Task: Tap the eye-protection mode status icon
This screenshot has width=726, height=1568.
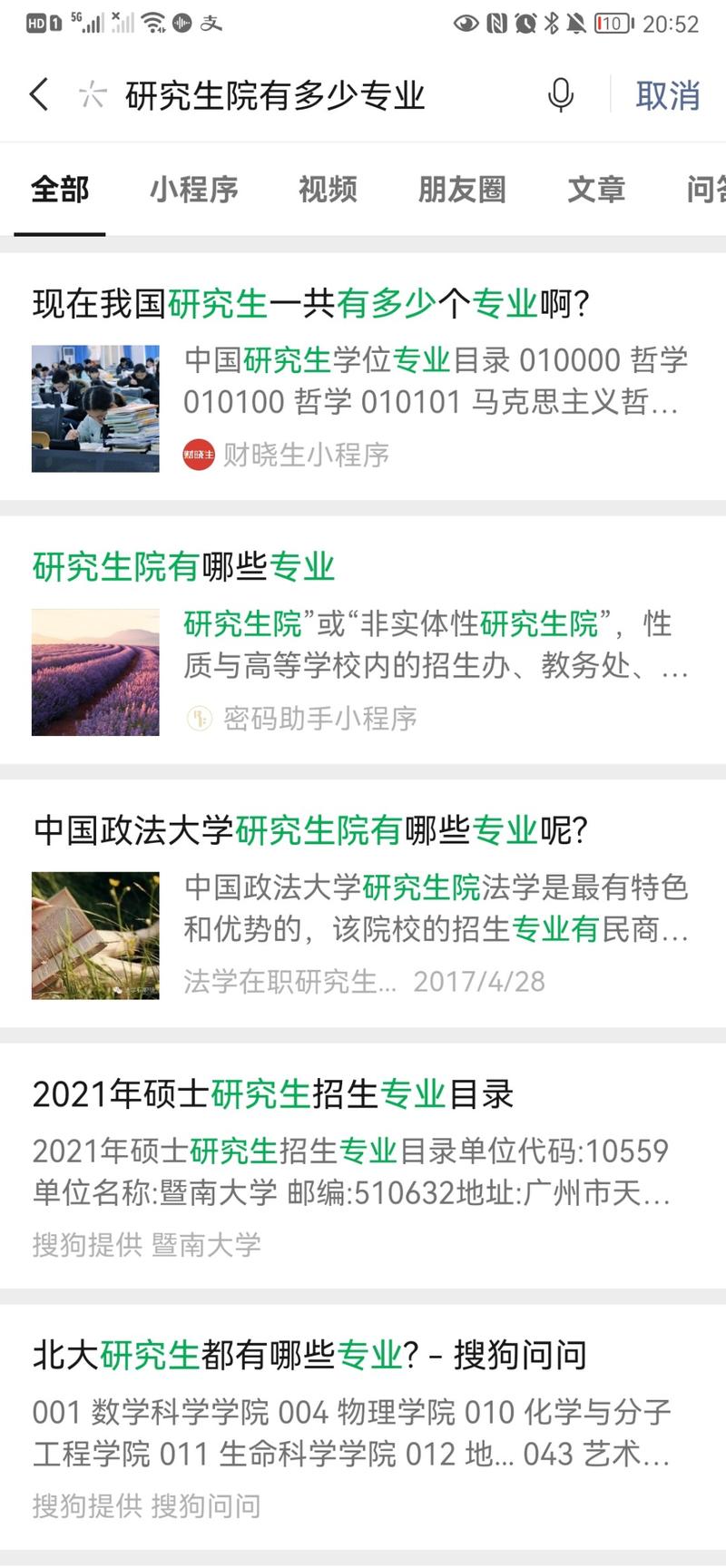Action: click(465, 24)
